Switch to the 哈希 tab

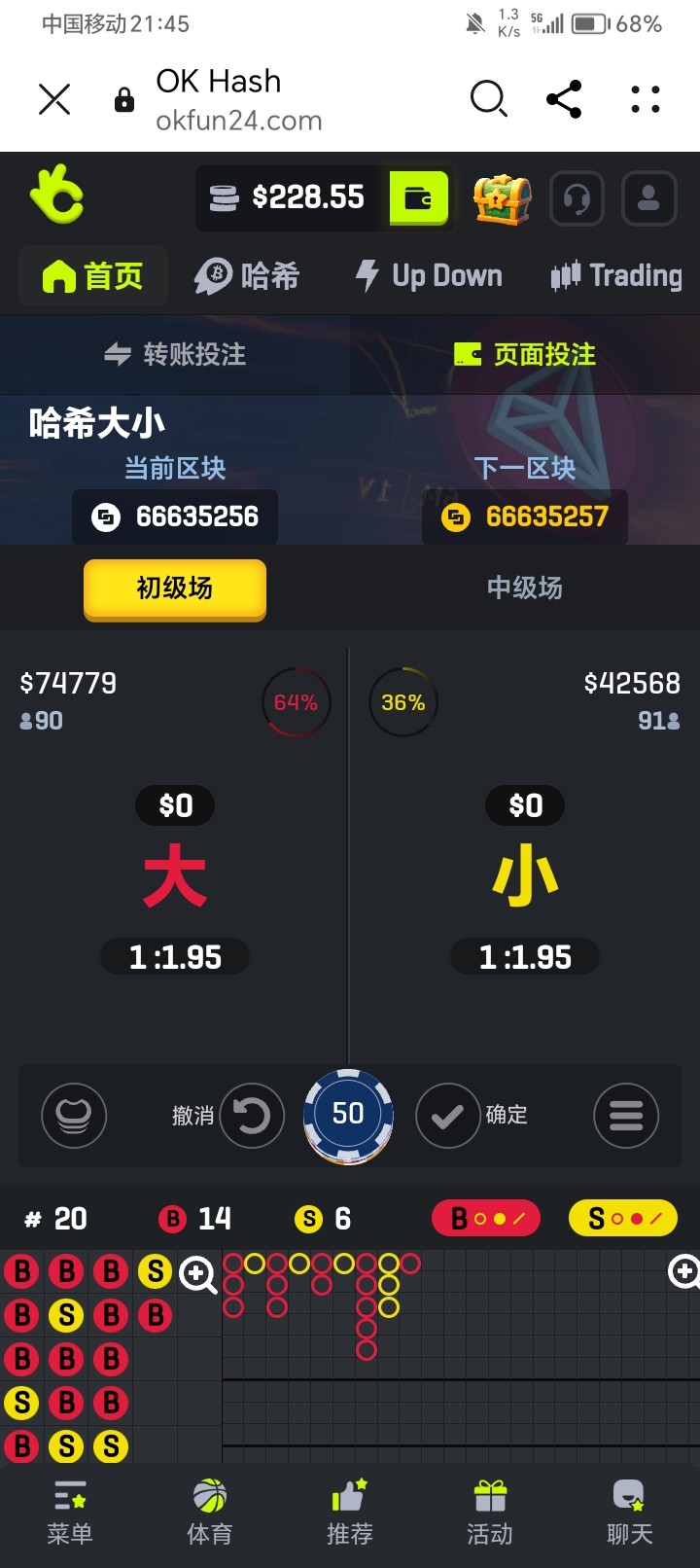point(248,276)
